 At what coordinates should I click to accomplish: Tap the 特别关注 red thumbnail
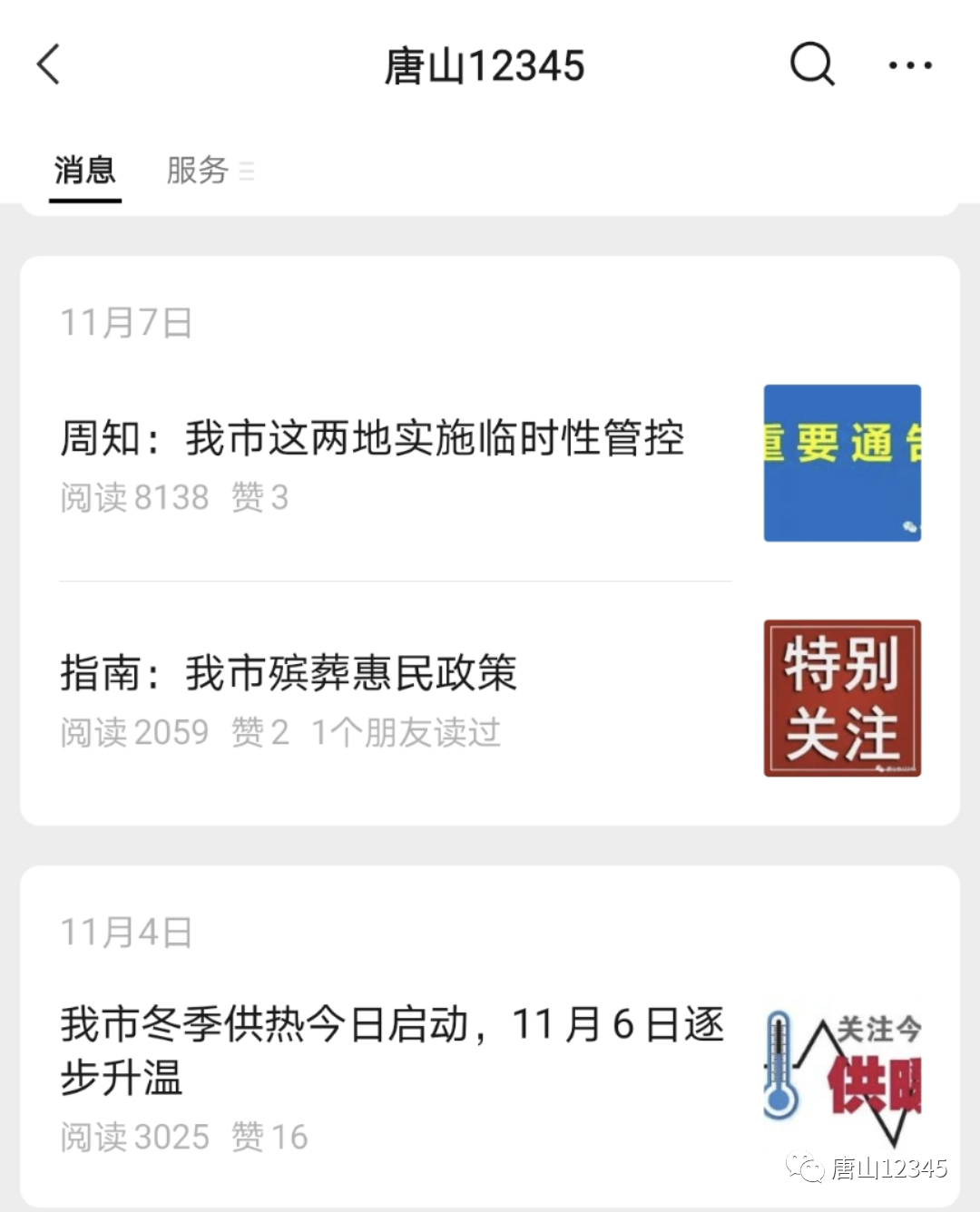pyautogui.click(x=842, y=699)
